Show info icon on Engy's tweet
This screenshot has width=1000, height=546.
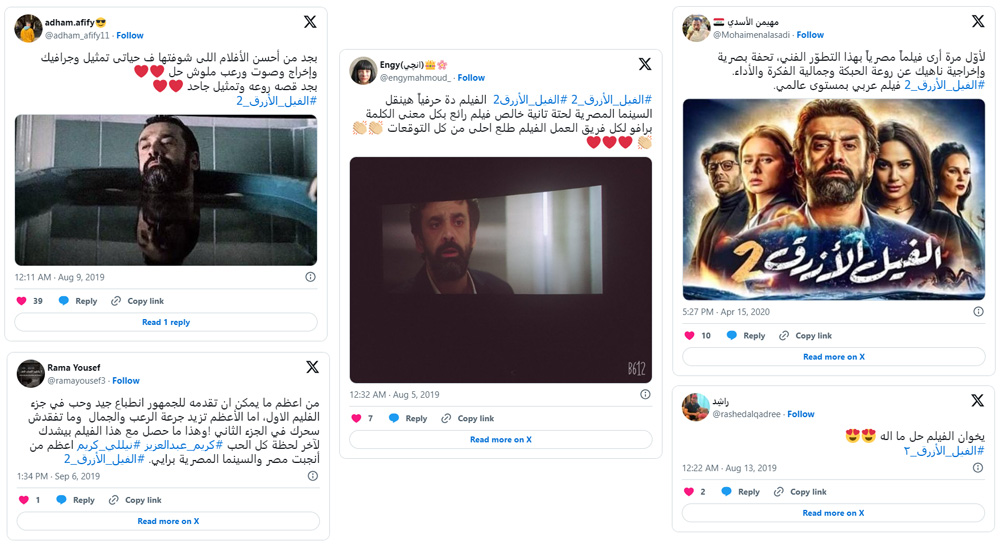(645, 395)
